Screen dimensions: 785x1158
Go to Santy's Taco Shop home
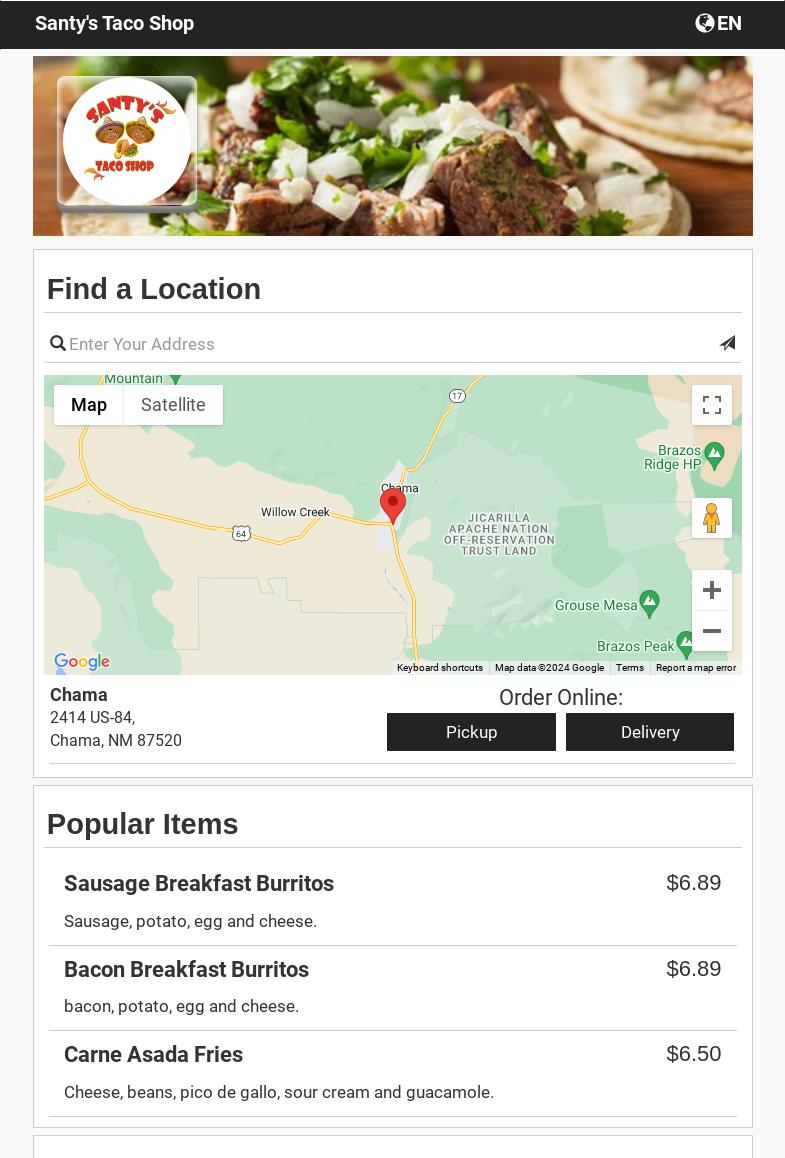[x=114, y=23]
